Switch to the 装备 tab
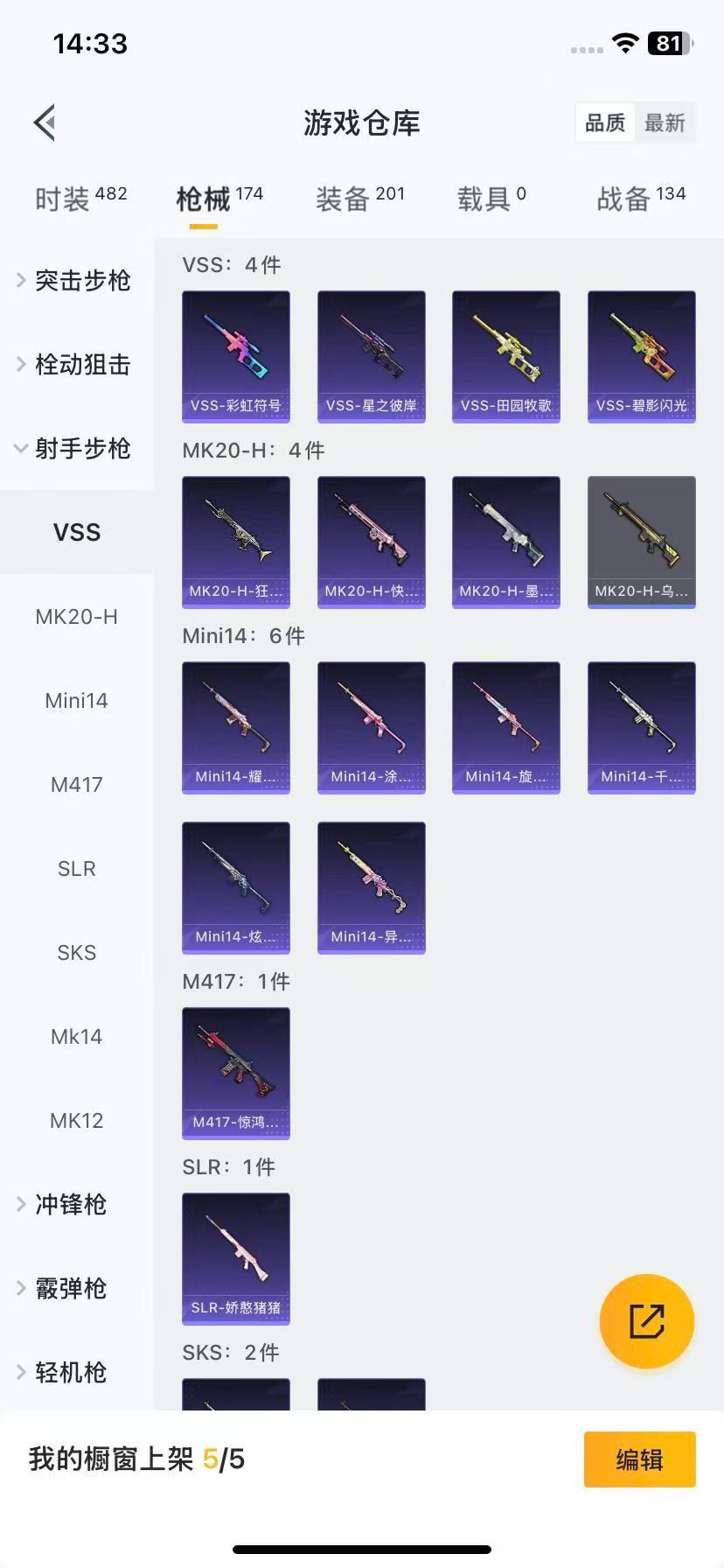The width and height of the screenshot is (724, 1568). [x=359, y=198]
